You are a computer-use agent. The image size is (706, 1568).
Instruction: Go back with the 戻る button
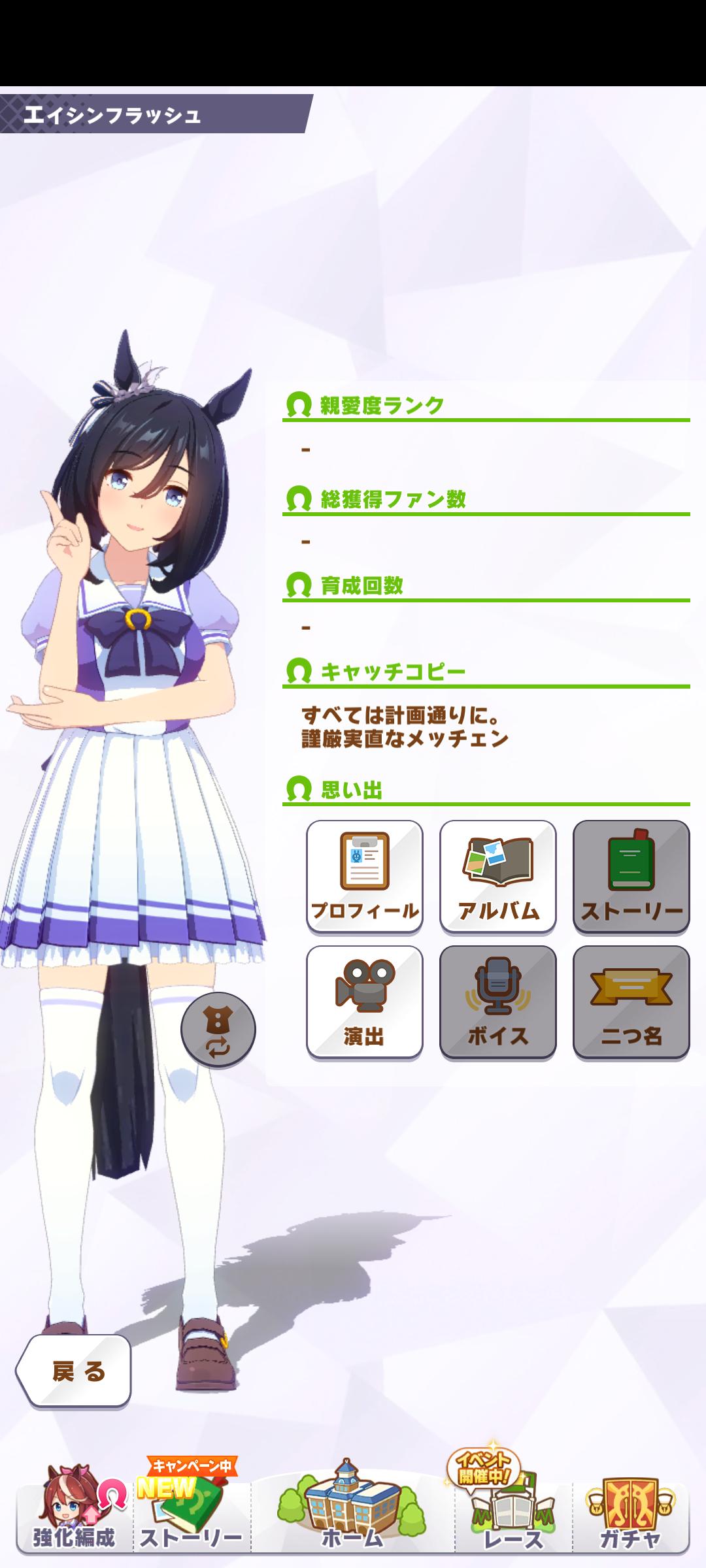point(75,1371)
